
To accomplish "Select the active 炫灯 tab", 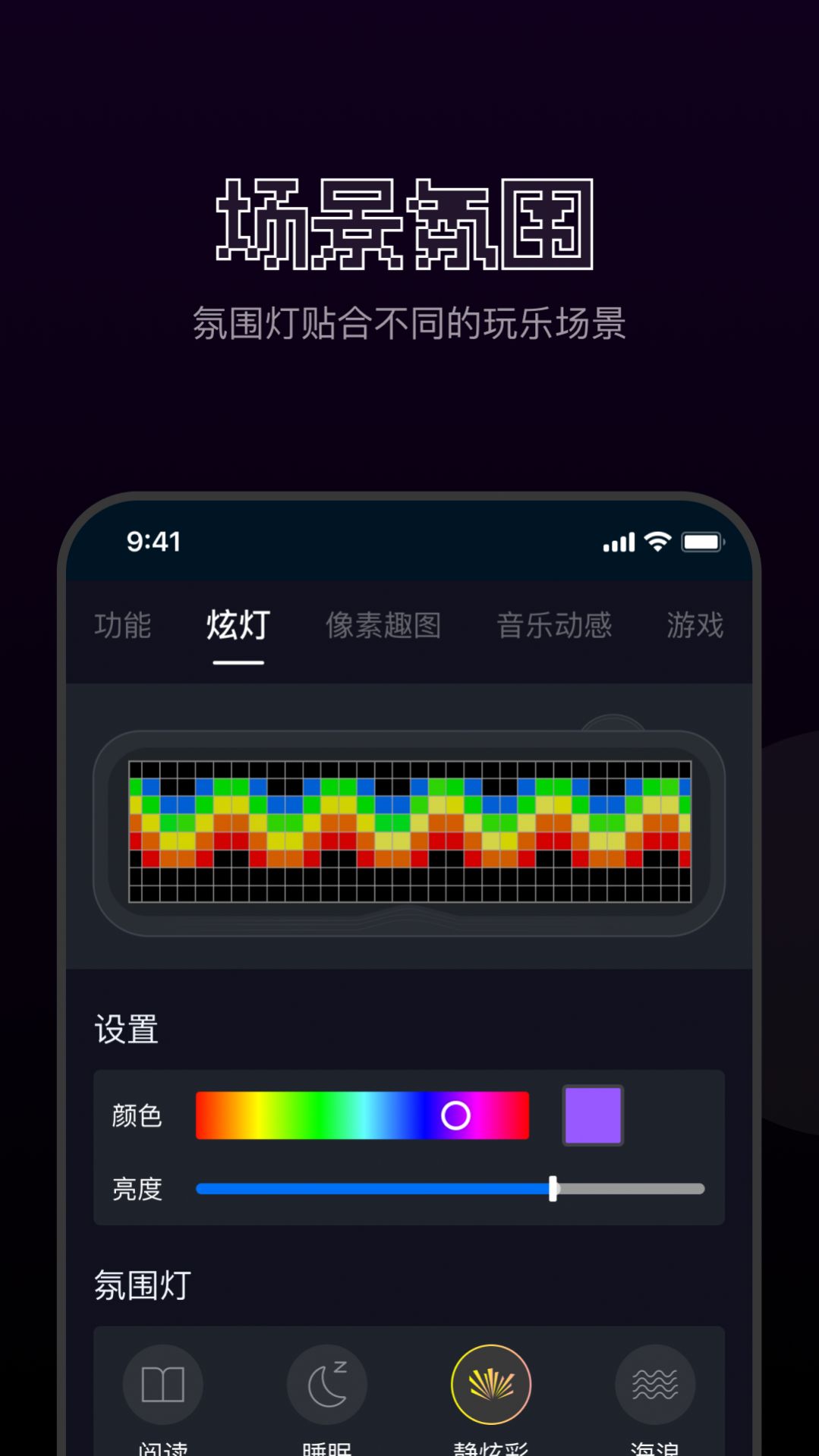I will coord(235,626).
